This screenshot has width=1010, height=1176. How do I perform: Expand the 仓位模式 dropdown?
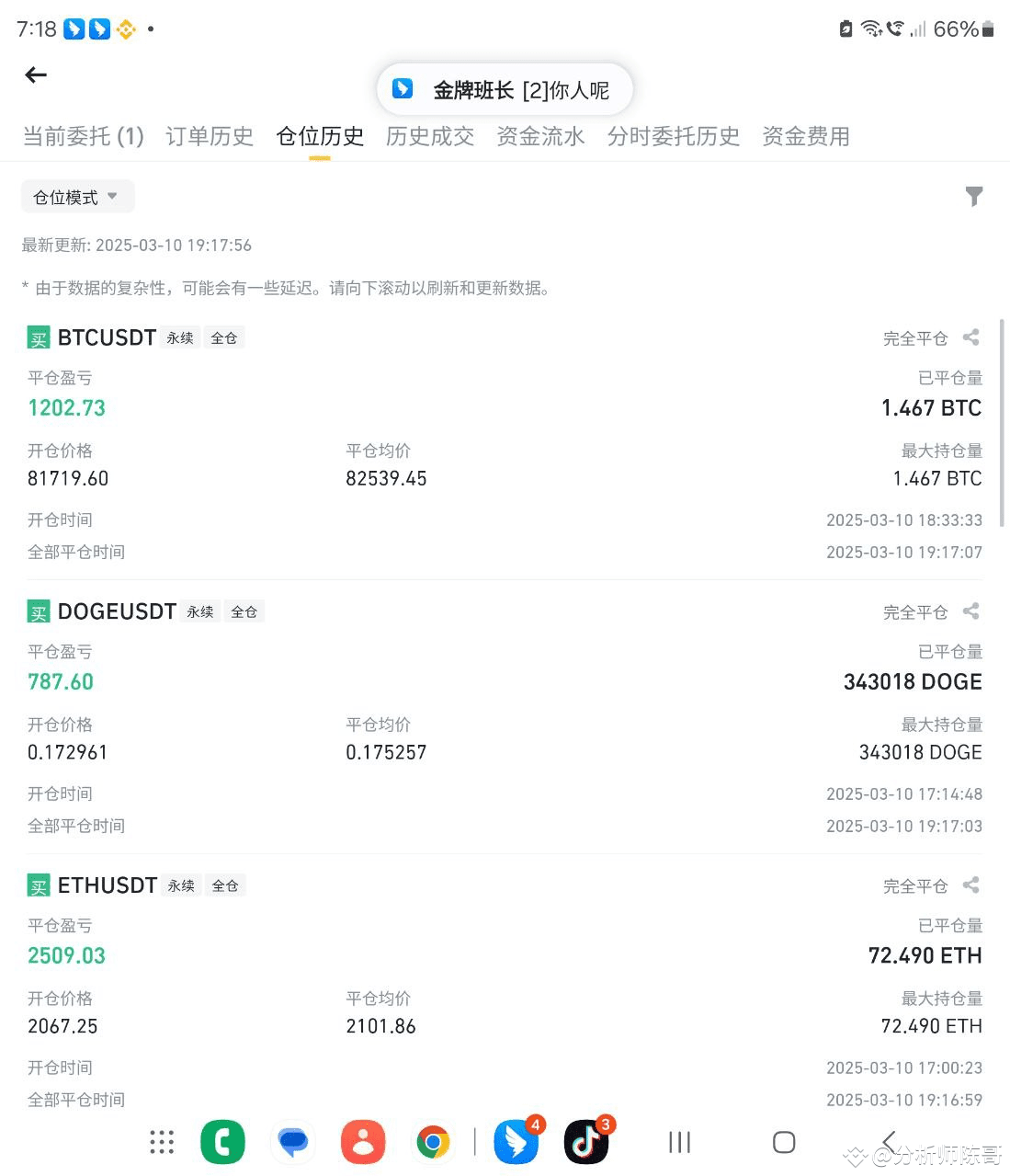tap(77, 197)
